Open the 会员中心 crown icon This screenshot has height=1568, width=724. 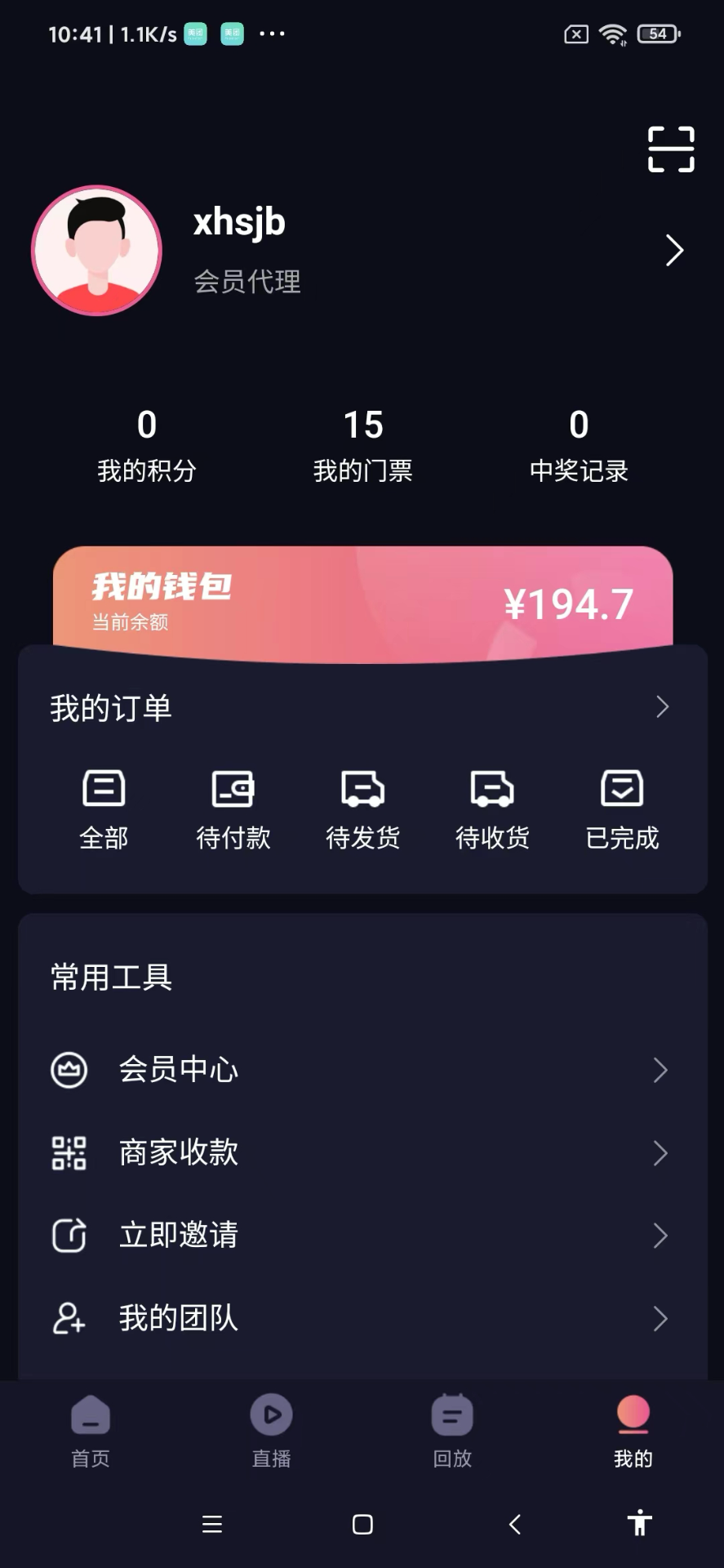69,1070
